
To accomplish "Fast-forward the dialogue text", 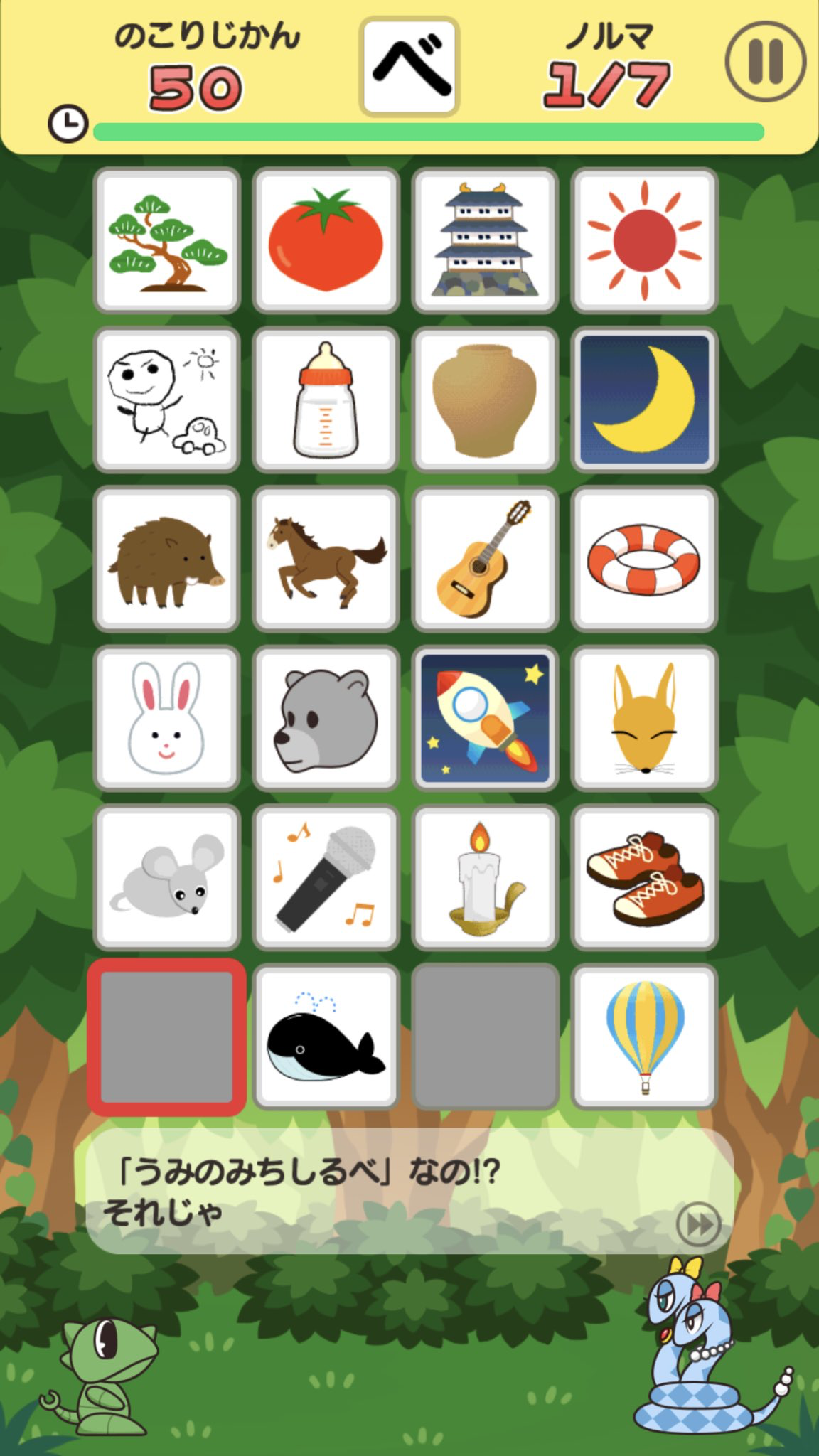I will coord(698,1224).
